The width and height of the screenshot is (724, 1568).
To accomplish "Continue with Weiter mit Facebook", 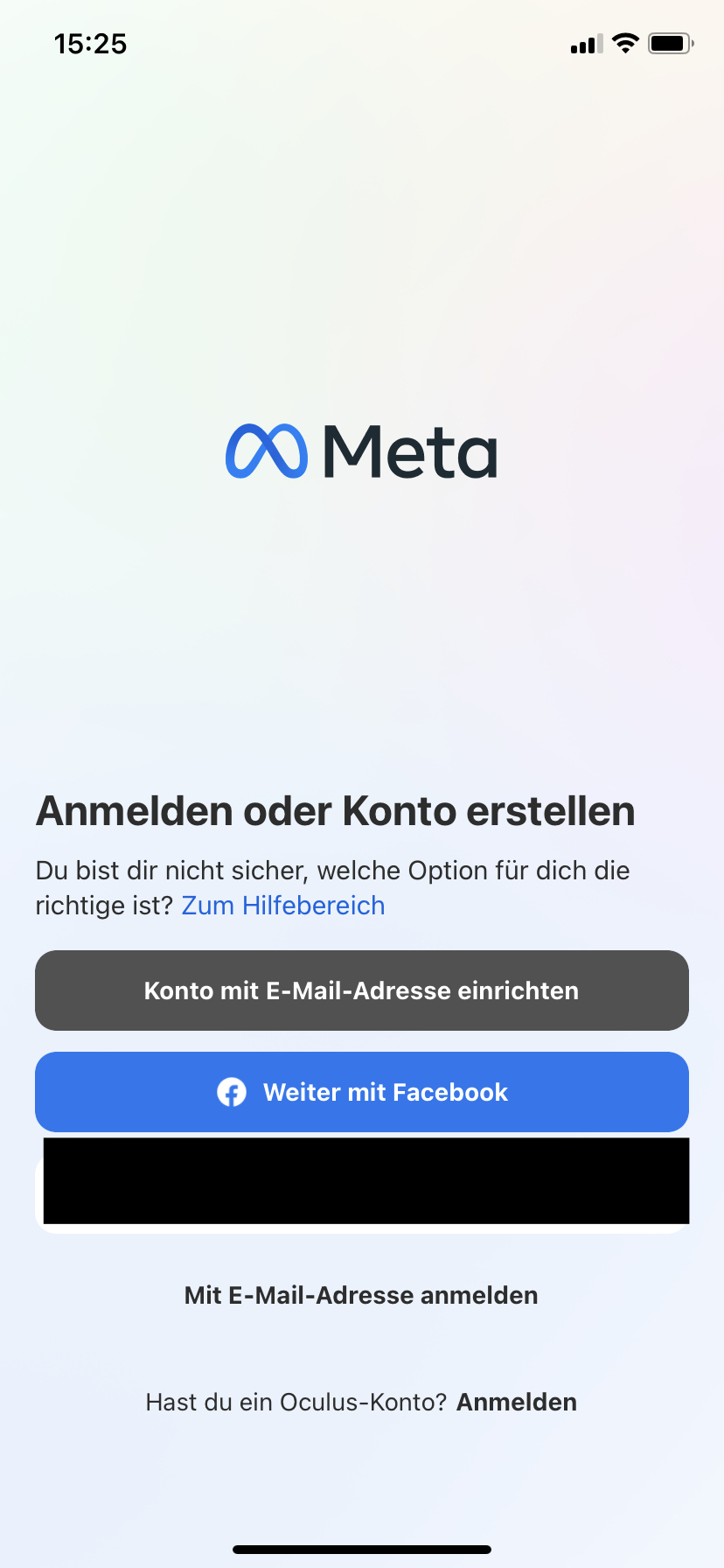I will tap(361, 1092).
